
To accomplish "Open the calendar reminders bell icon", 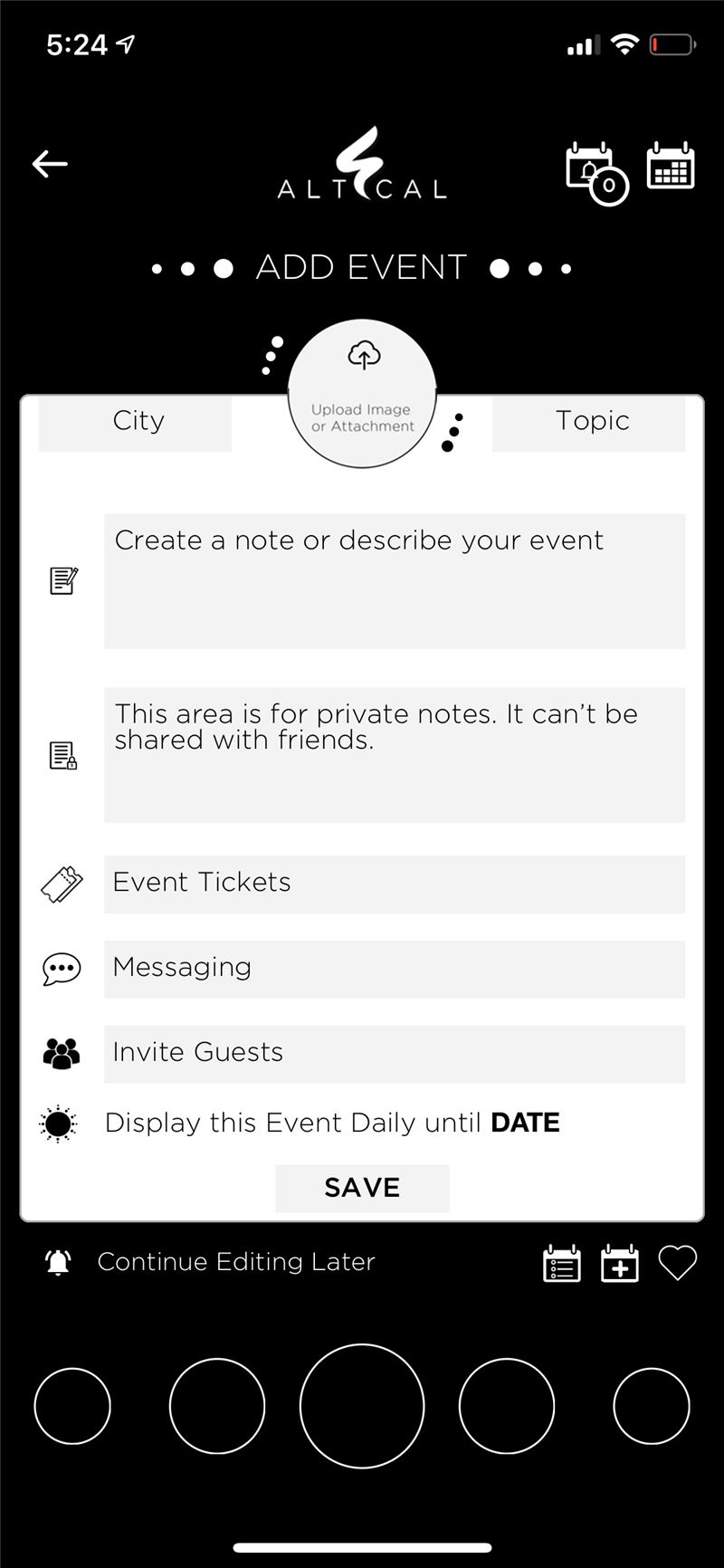I will [596, 172].
